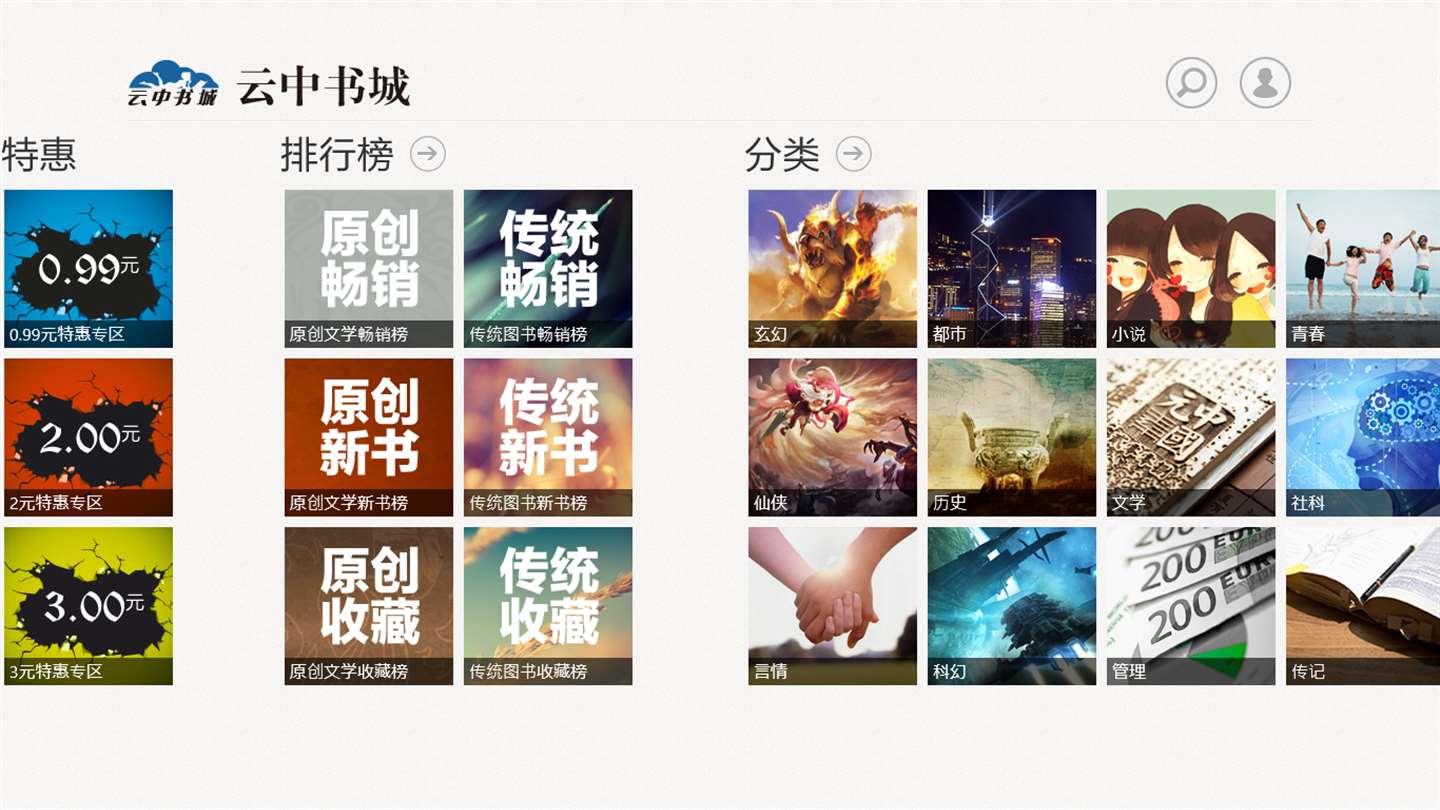
Task: Expand the 分类 section arrow
Action: [854, 154]
